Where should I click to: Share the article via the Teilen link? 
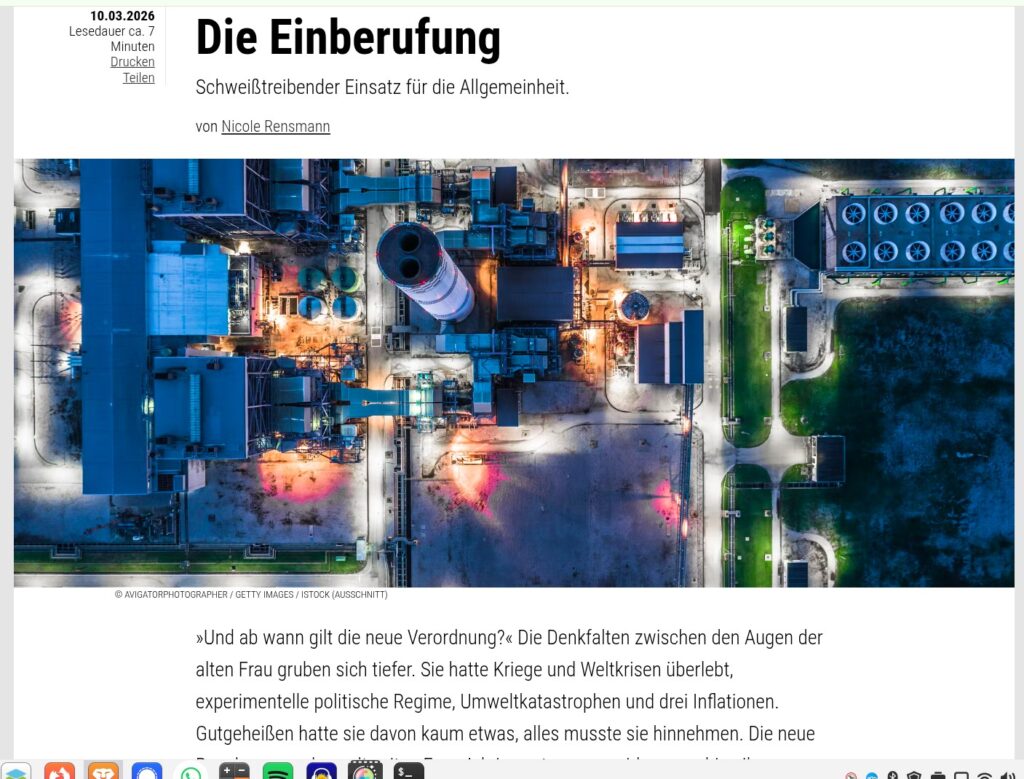pos(138,78)
